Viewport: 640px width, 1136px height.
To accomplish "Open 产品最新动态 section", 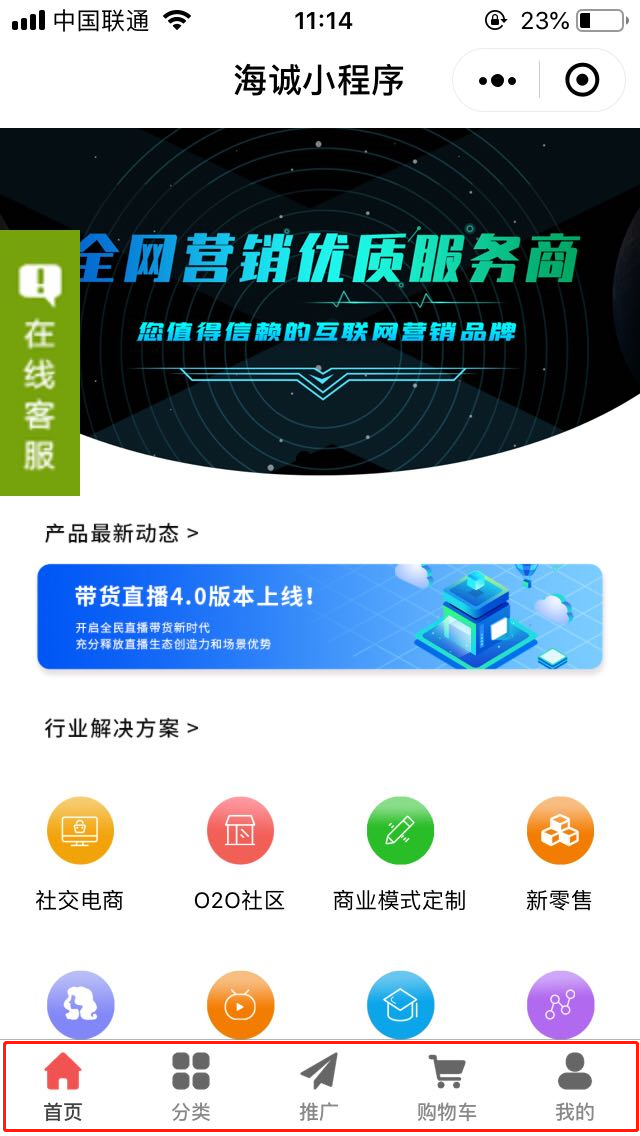I will [121, 533].
